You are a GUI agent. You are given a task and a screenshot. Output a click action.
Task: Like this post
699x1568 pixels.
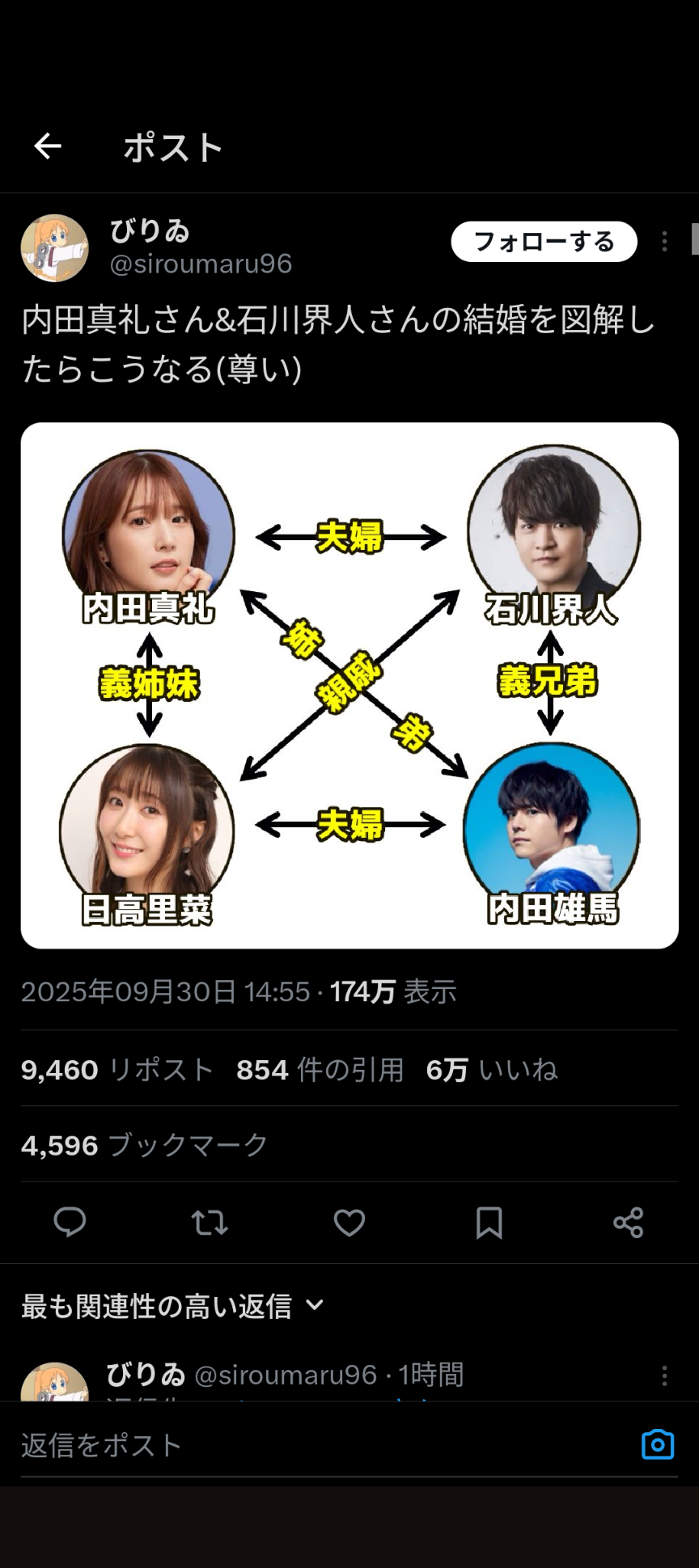point(349,1222)
